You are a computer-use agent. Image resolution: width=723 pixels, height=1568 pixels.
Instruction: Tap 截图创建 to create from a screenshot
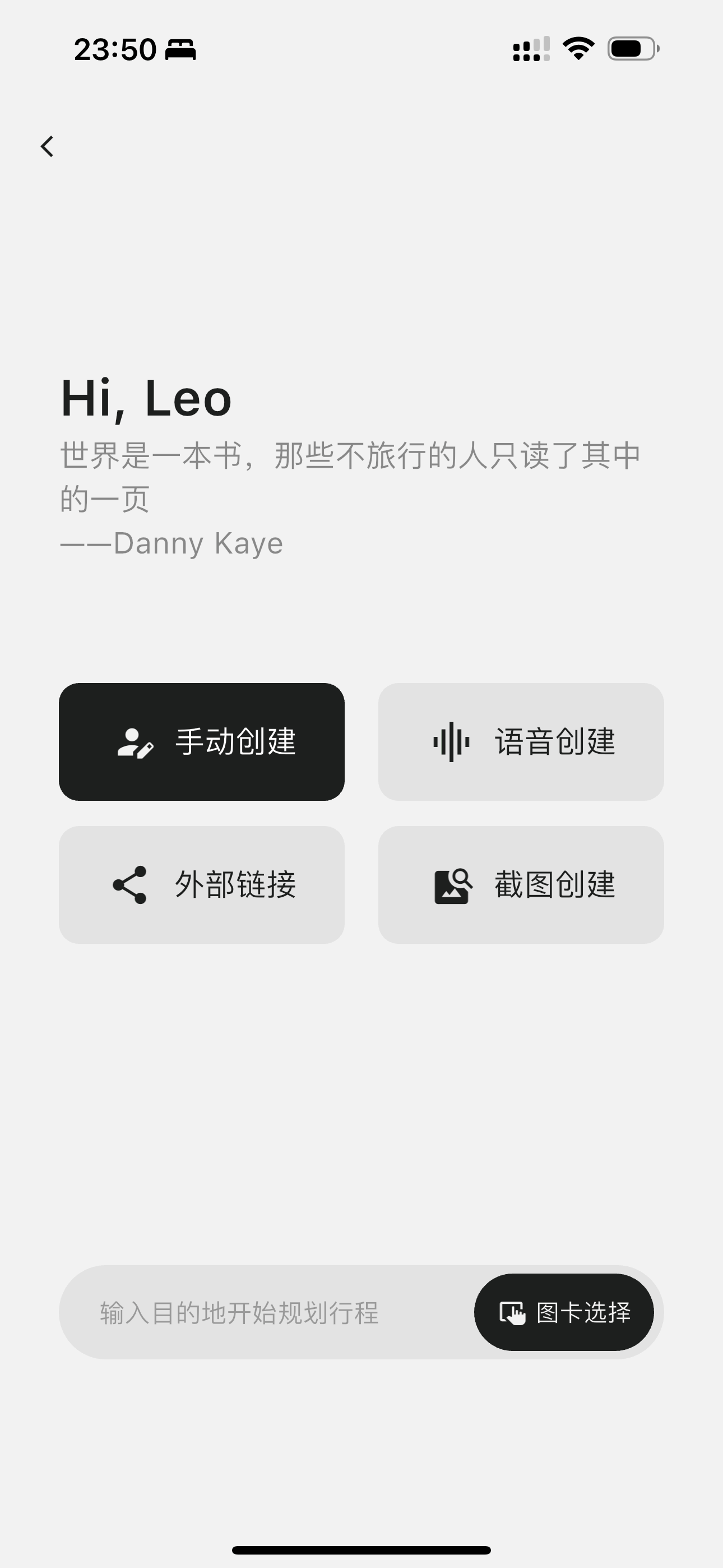click(x=521, y=884)
